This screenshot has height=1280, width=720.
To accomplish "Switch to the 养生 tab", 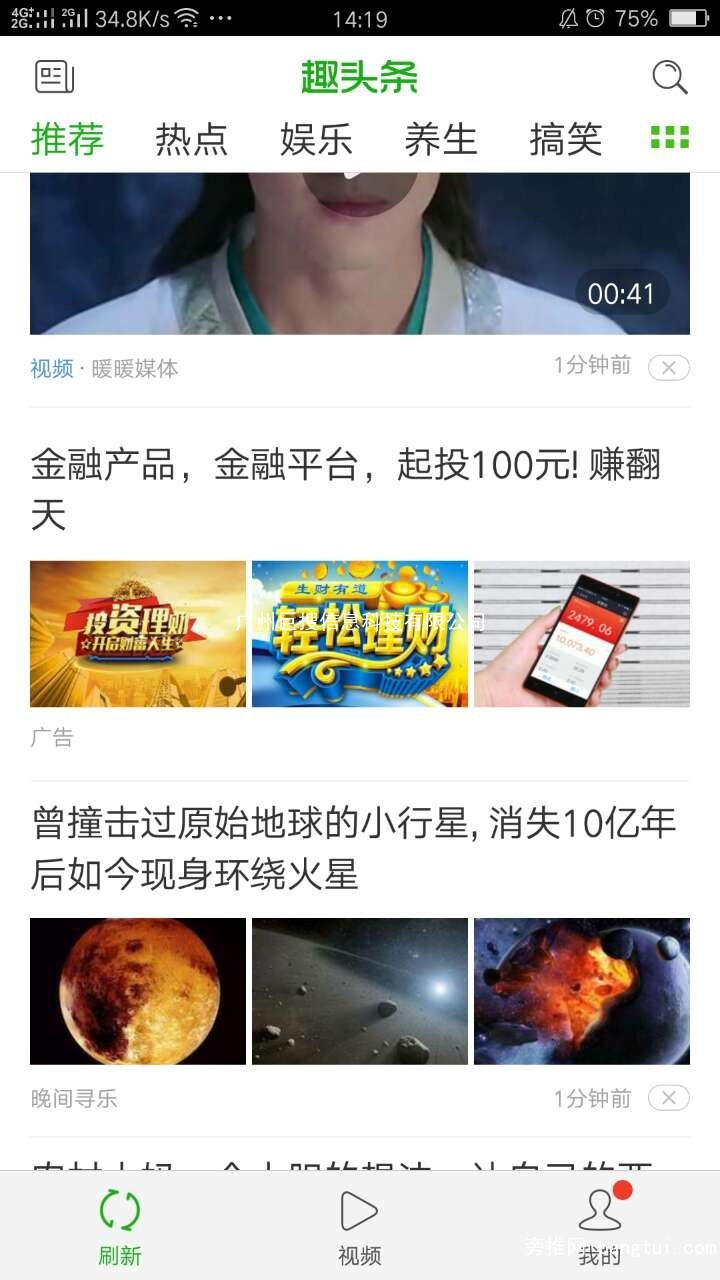I will tap(441, 140).
